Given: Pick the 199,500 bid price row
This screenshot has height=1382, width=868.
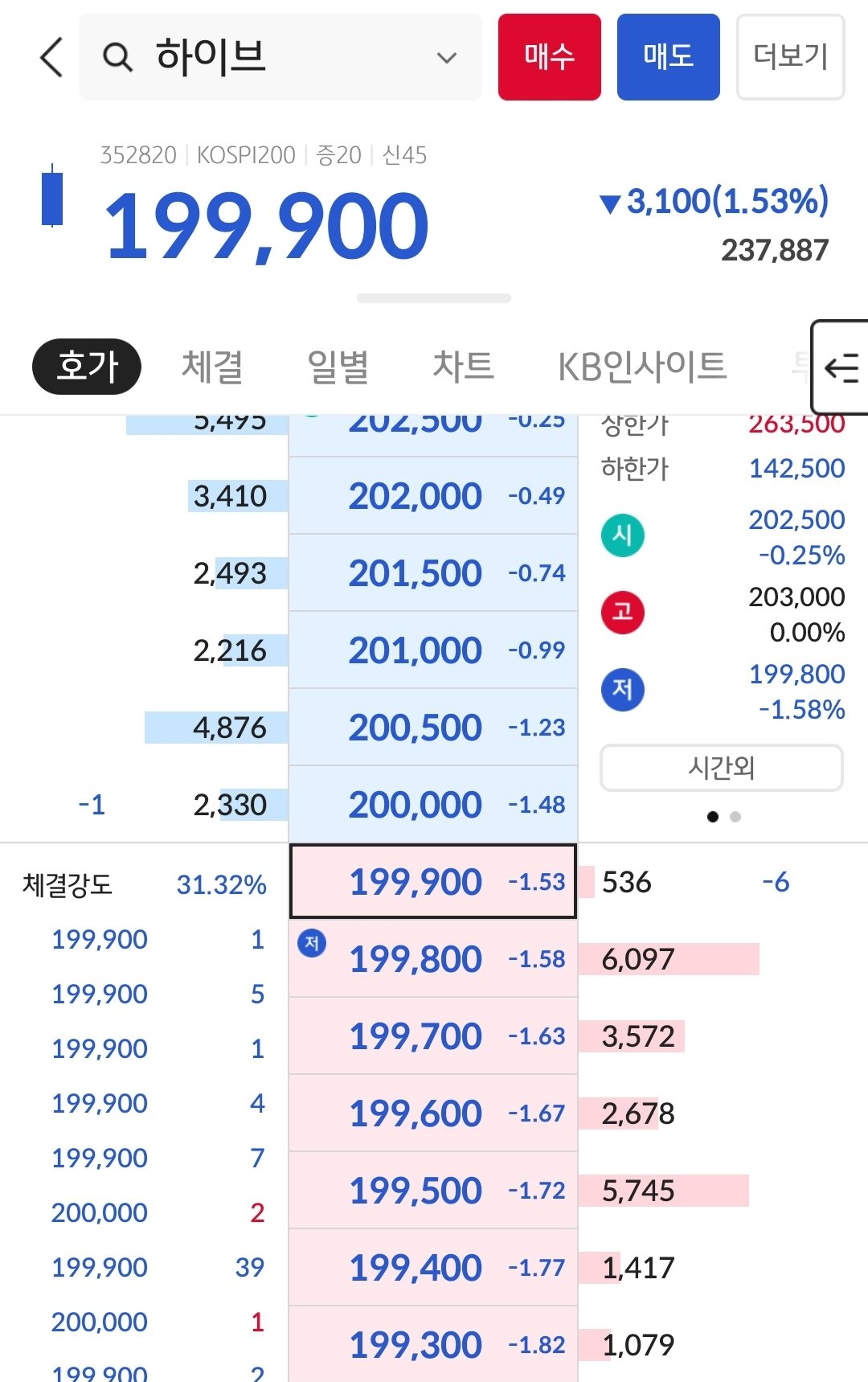Looking at the screenshot, I should (x=432, y=1191).
